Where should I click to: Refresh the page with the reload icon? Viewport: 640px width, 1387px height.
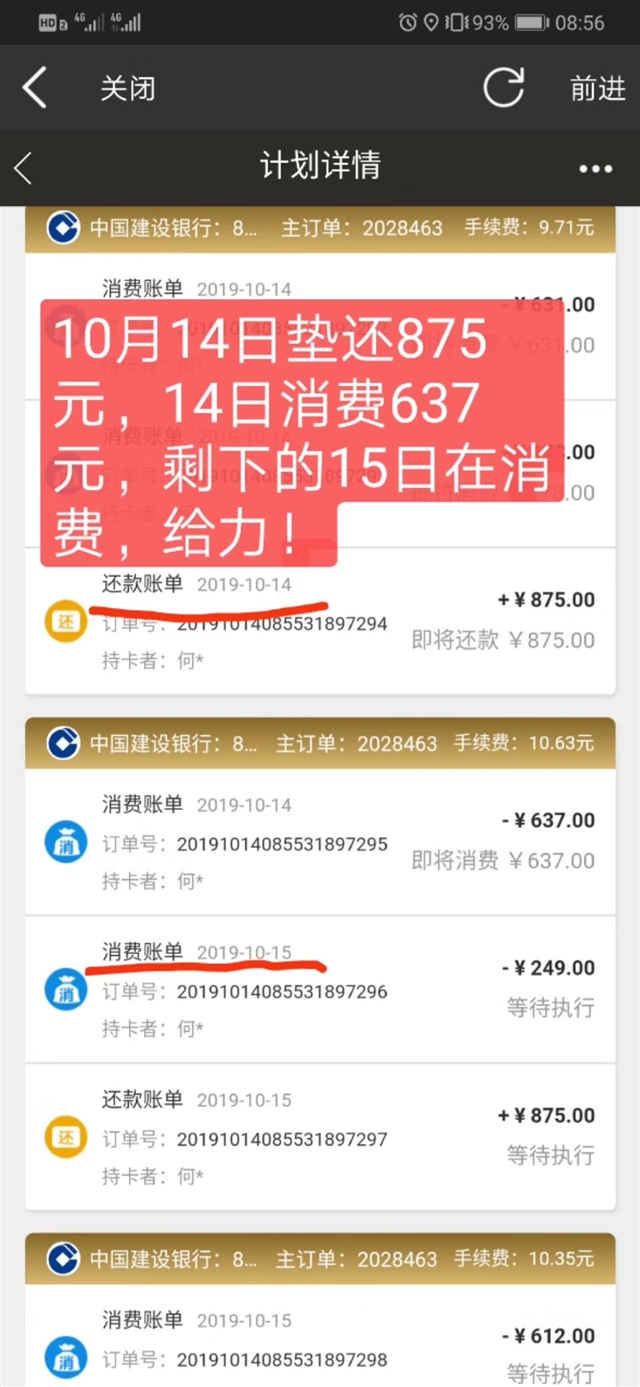point(503,88)
